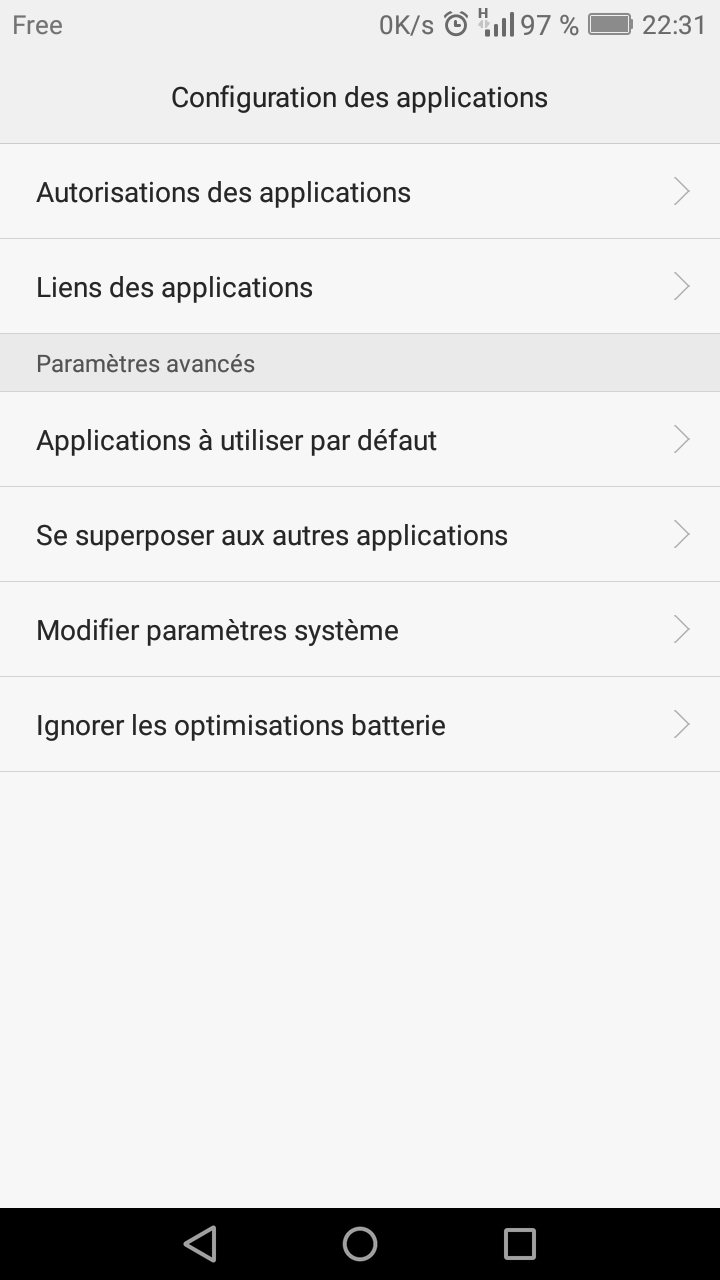Tap Modifier paramètres système

coord(360,630)
